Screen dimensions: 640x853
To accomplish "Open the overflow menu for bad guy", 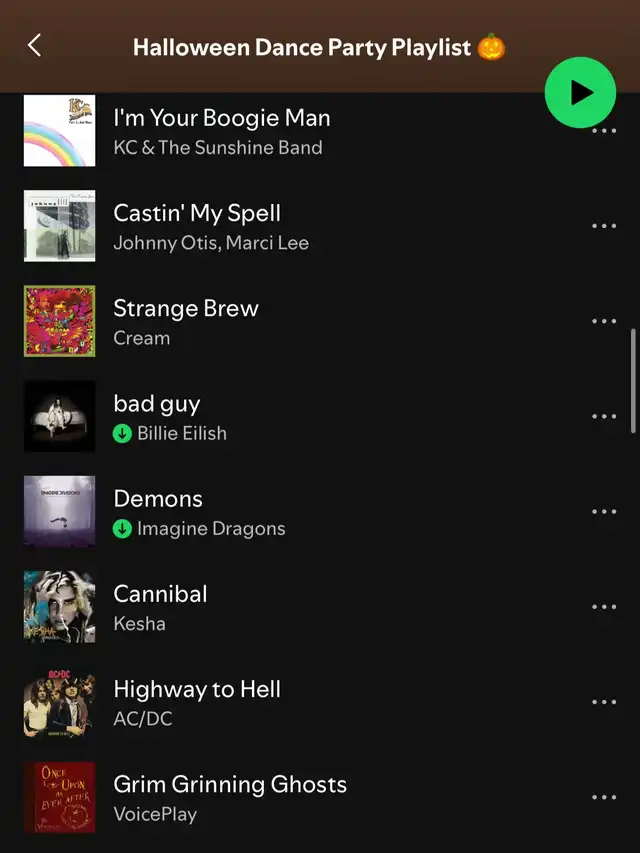I will (604, 416).
